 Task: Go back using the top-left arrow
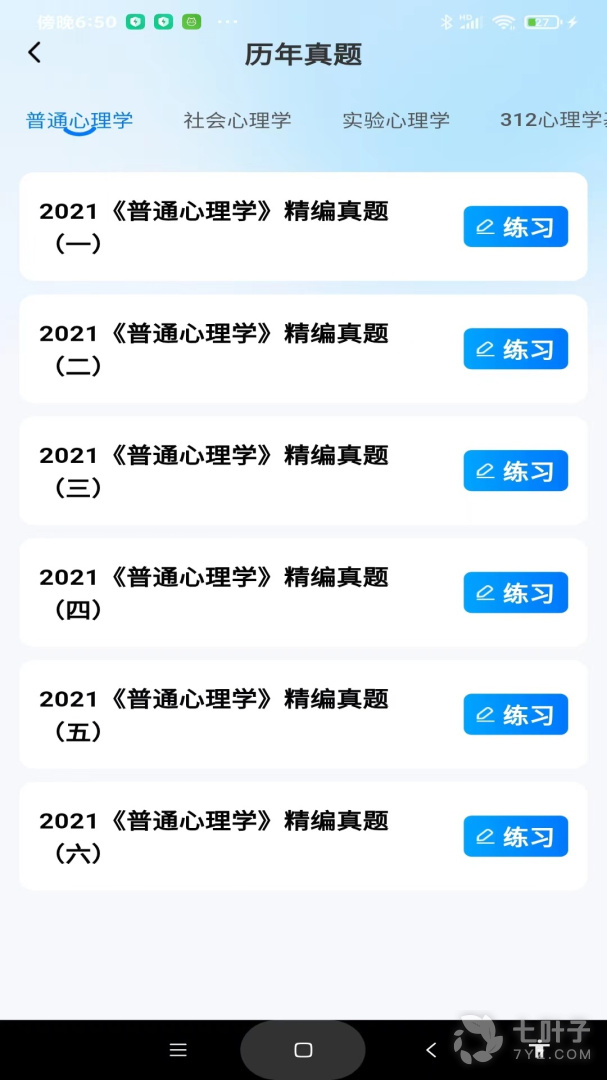(x=34, y=52)
